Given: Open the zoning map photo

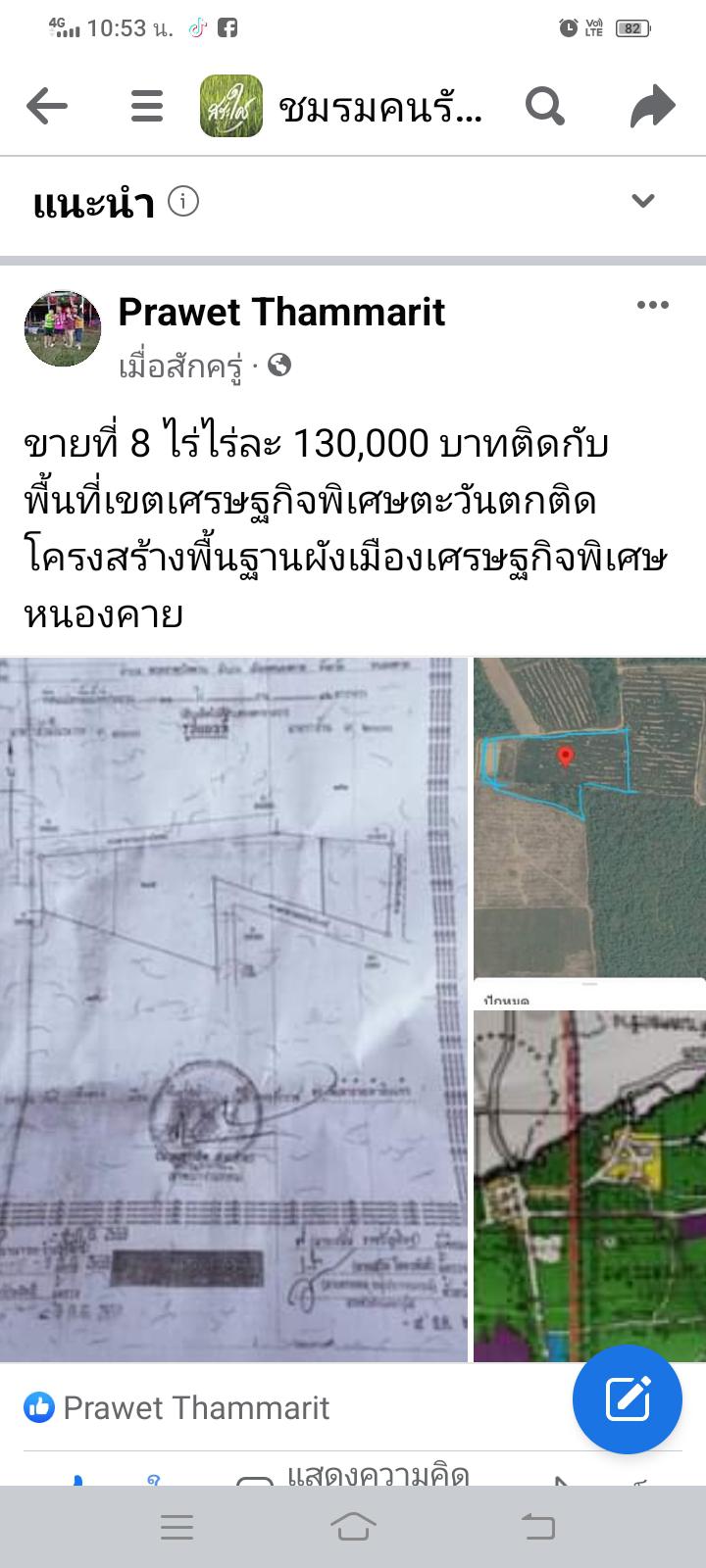Looking at the screenshot, I should pyautogui.click(x=589, y=1186).
